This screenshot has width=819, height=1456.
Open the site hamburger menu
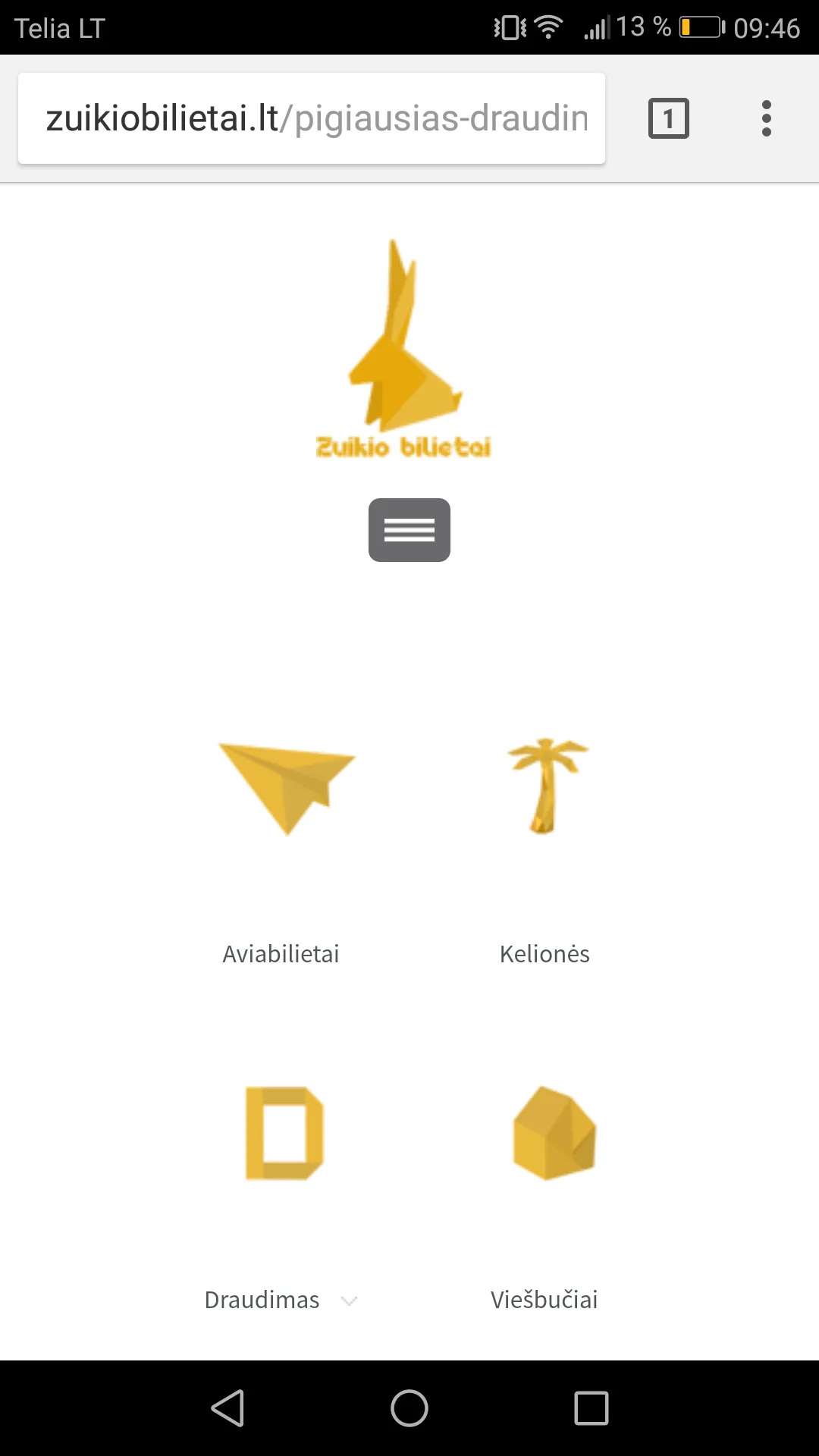pyautogui.click(x=409, y=530)
